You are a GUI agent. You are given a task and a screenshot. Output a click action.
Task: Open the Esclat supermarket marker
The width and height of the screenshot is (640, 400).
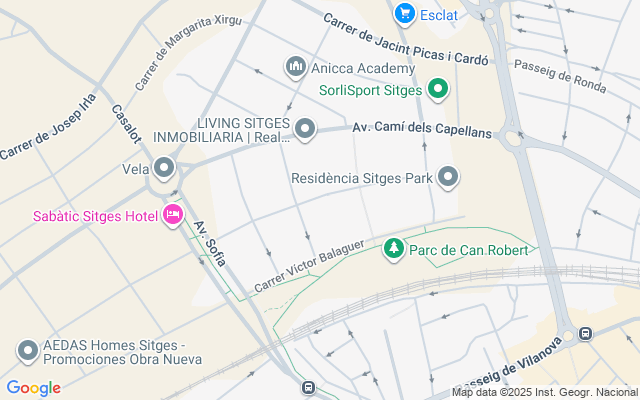tap(404, 13)
